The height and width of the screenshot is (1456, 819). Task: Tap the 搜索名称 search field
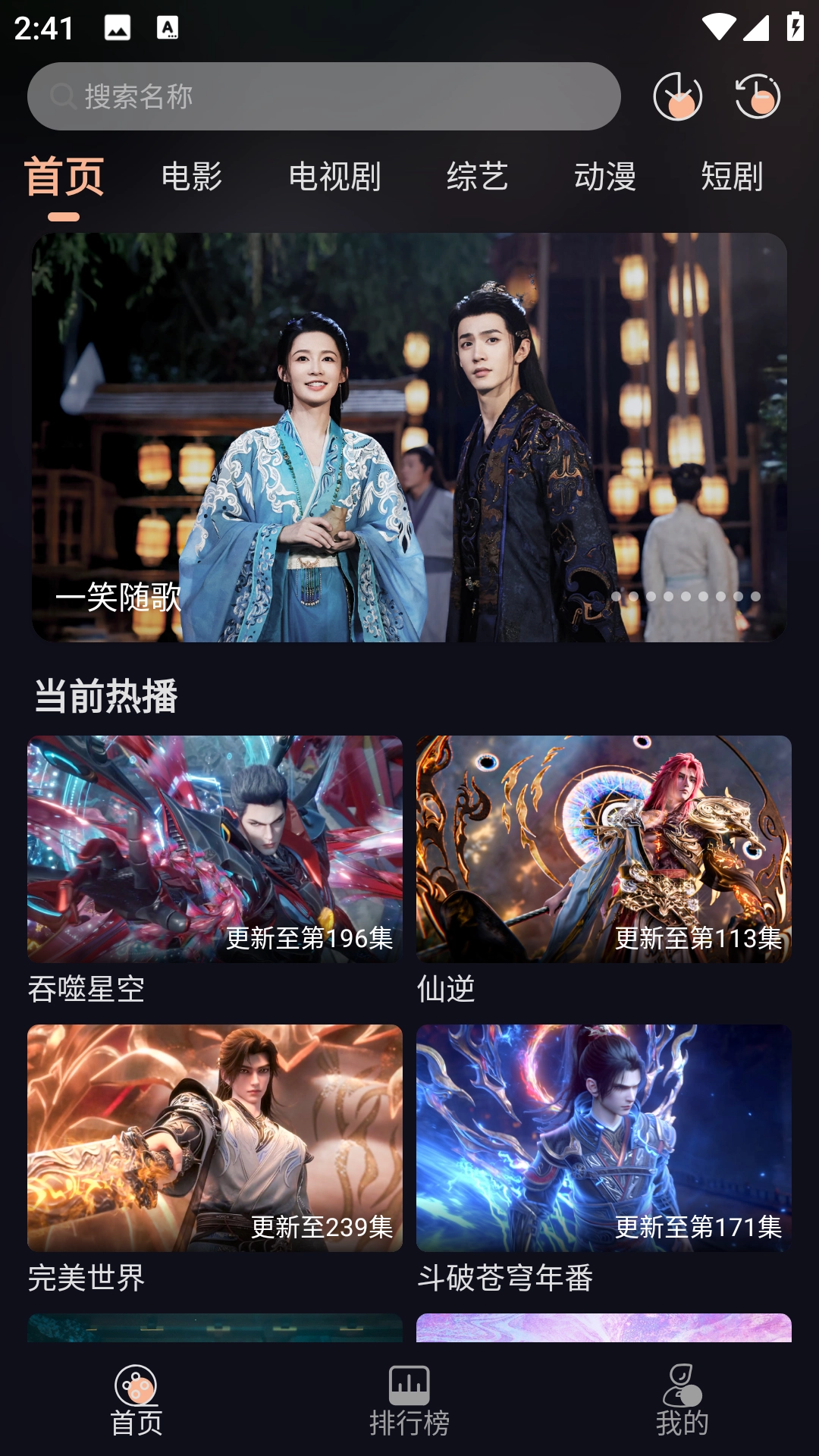(324, 96)
